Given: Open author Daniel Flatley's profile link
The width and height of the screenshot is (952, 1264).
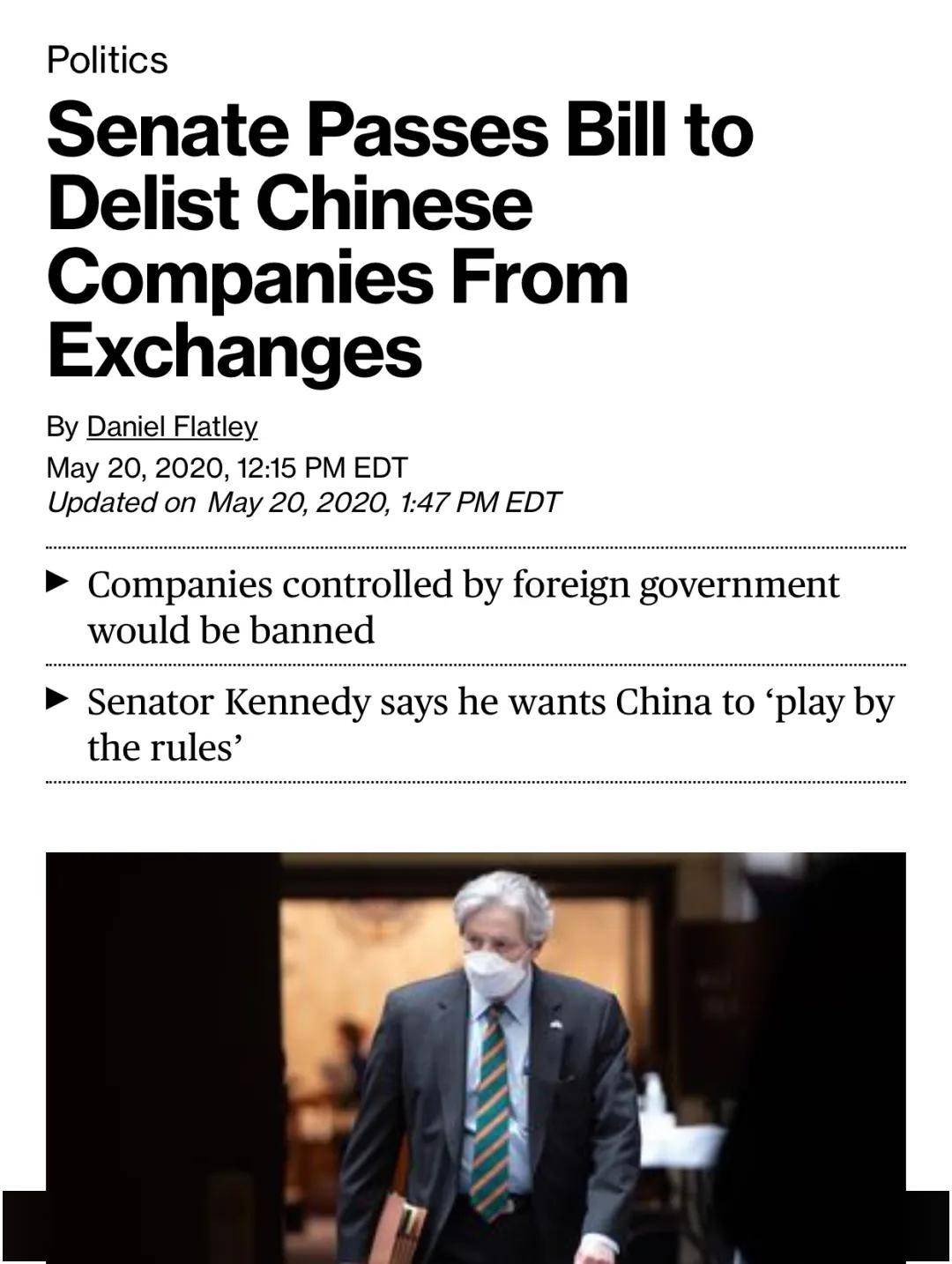Looking at the screenshot, I should 172,428.
